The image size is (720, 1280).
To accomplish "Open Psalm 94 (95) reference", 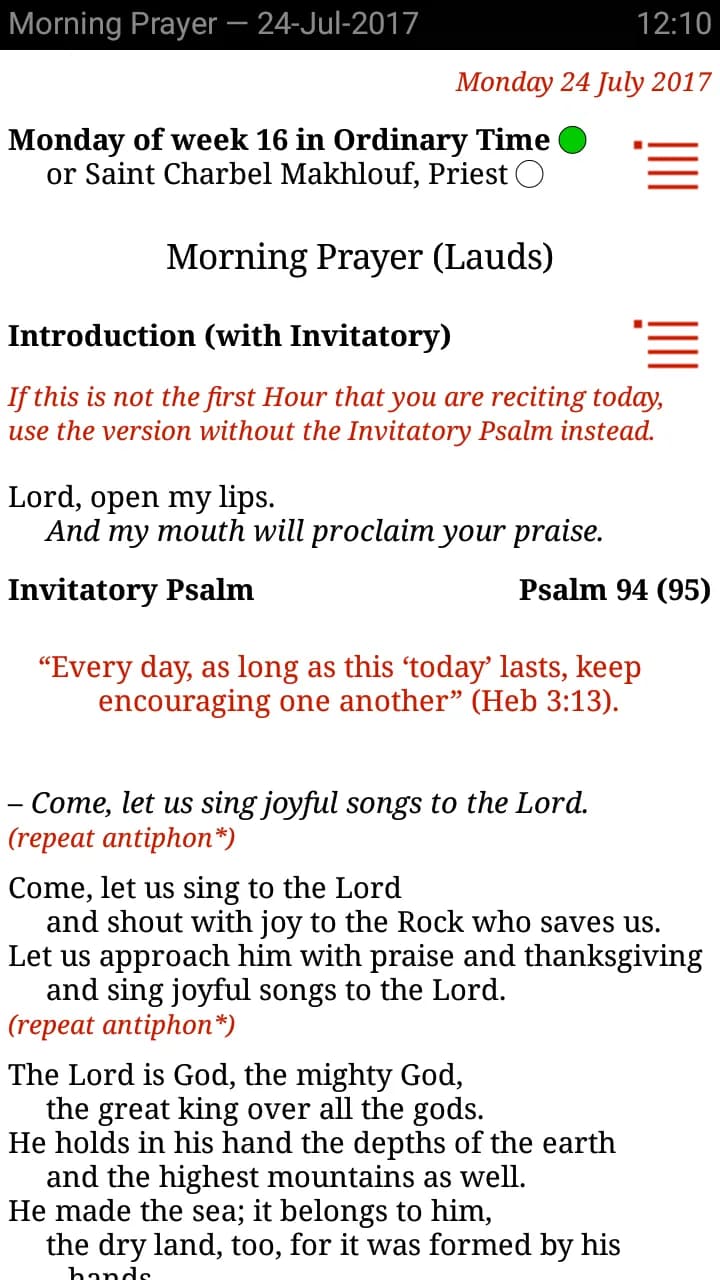I will (615, 590).
